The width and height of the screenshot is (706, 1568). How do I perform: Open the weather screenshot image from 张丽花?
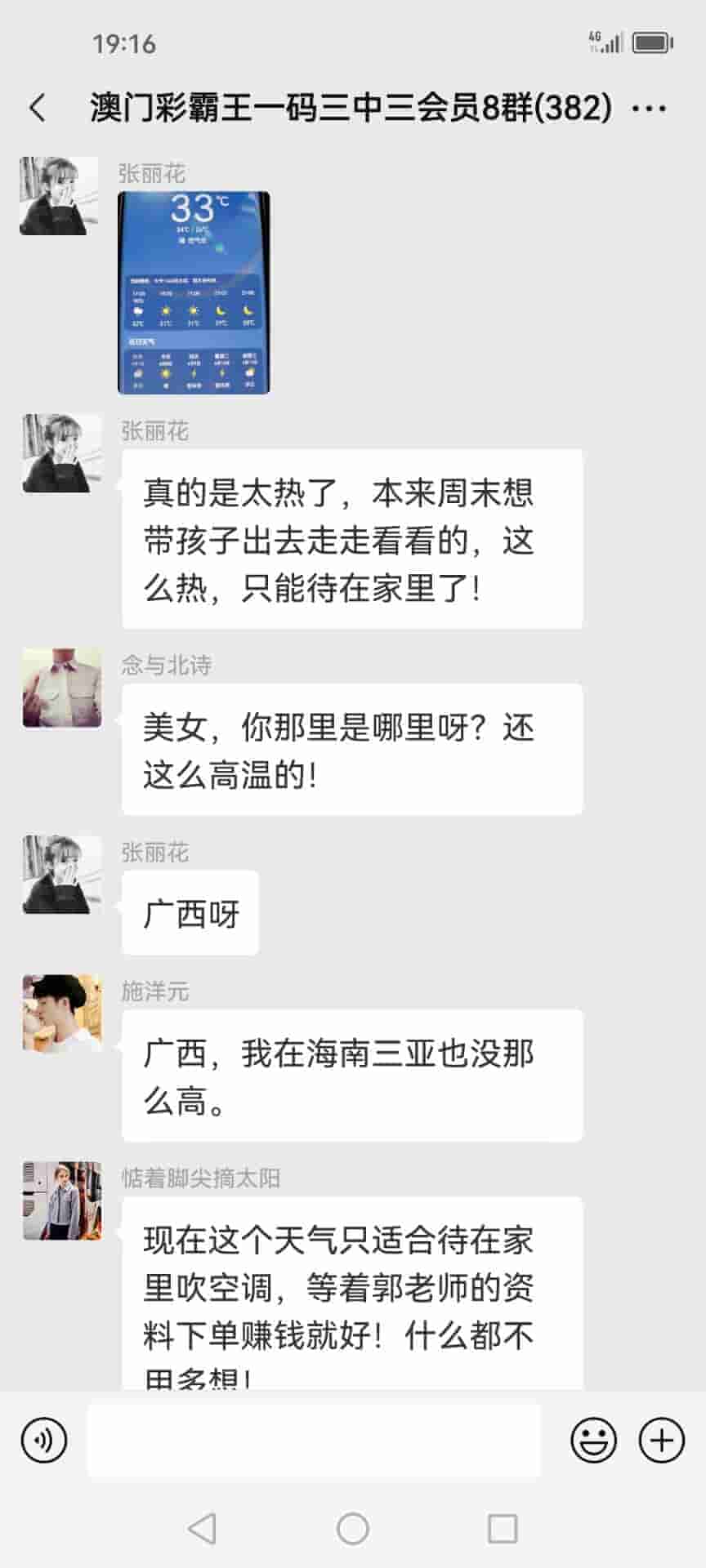tap(194, 292)
